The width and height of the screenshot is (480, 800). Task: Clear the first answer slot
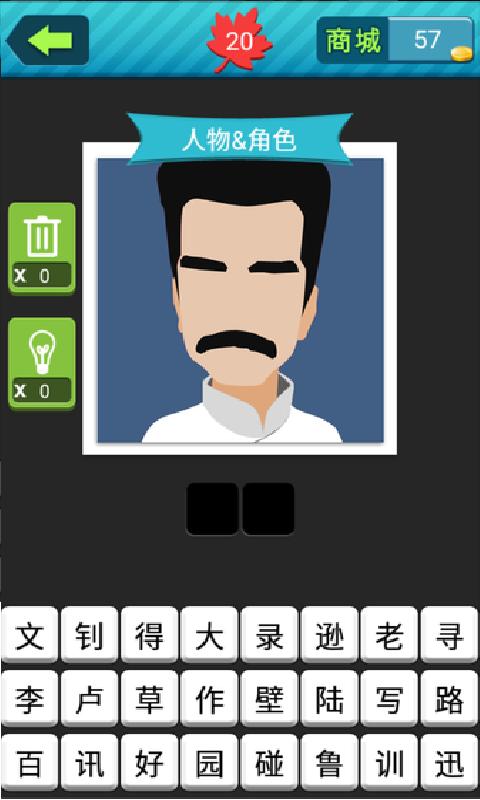[x=212, y=509]
